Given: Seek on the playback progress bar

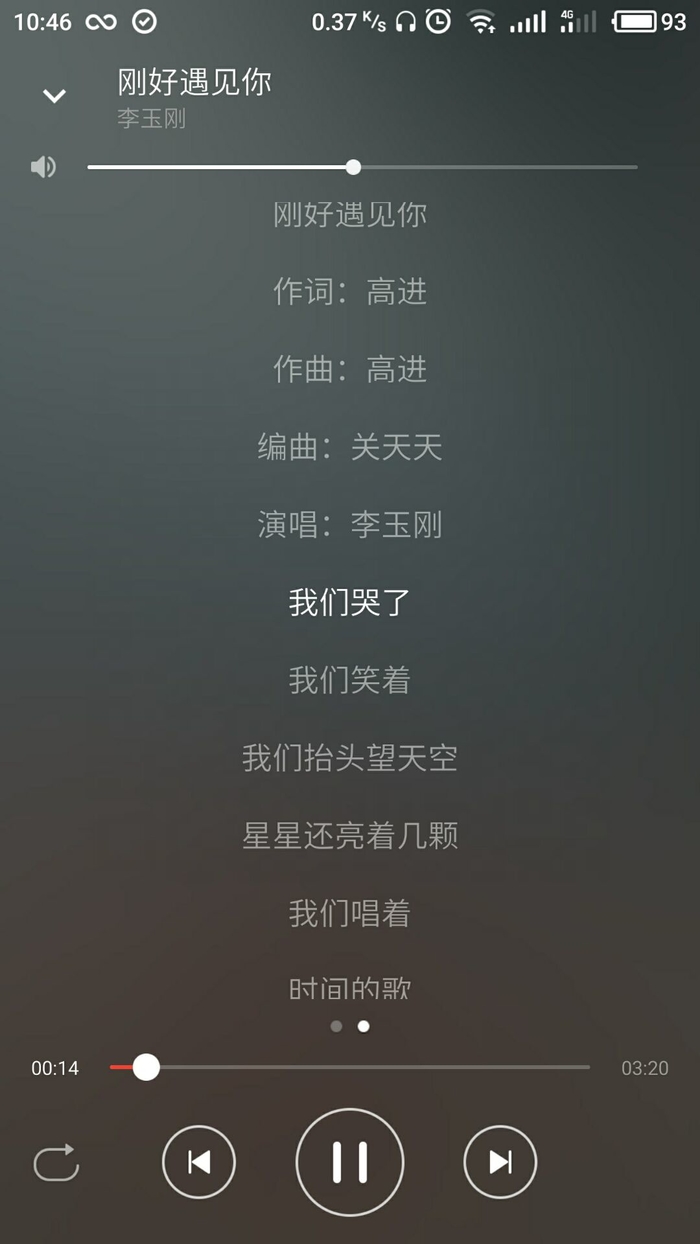Looking at the screenshot, I should pyautogui.click(x=349, y=1067).
